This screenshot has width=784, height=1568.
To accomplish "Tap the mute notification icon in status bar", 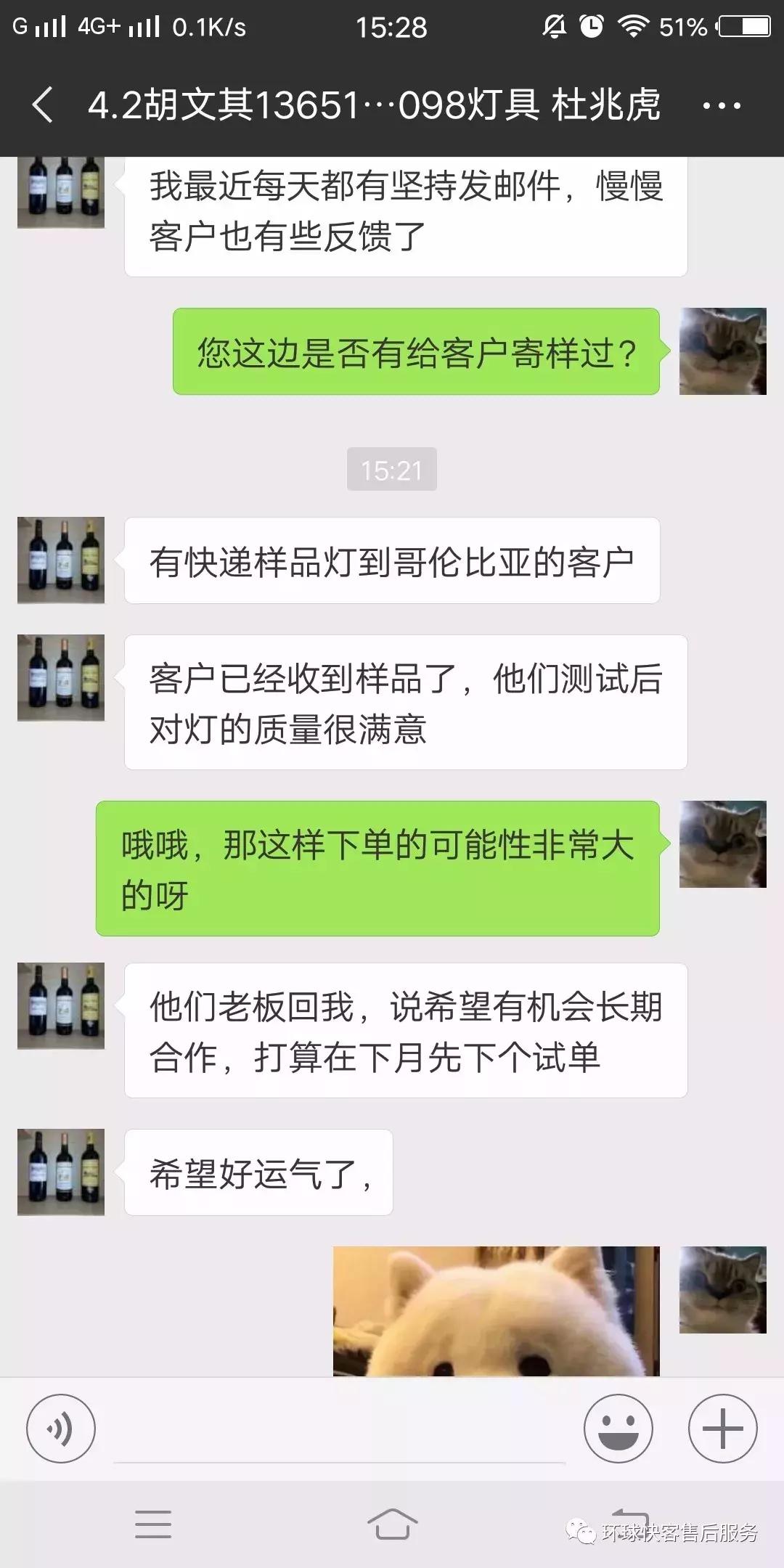I will pyautogui.click(x=553, y=27).
